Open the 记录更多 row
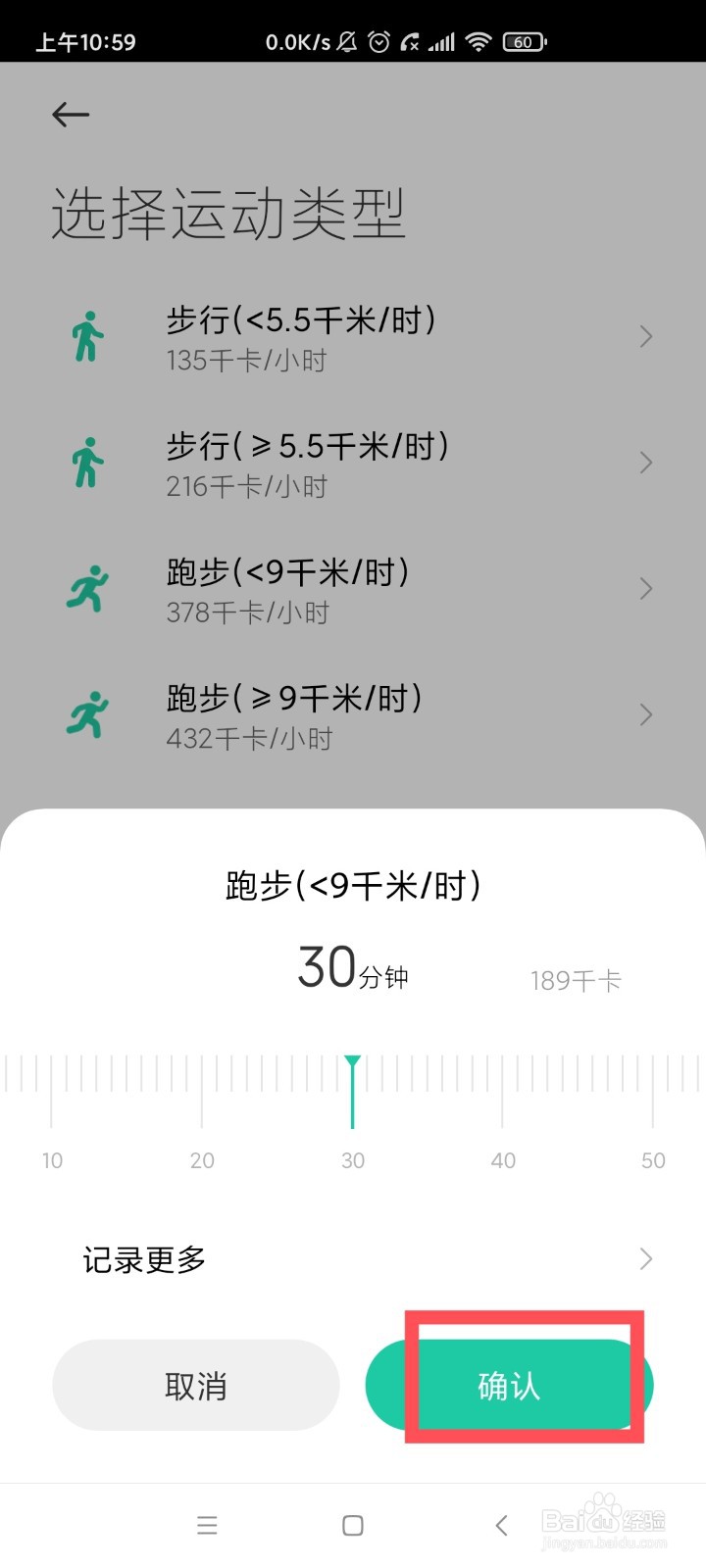Image resolution: width=706 pixels, height=1568 pixels. 353,1259
